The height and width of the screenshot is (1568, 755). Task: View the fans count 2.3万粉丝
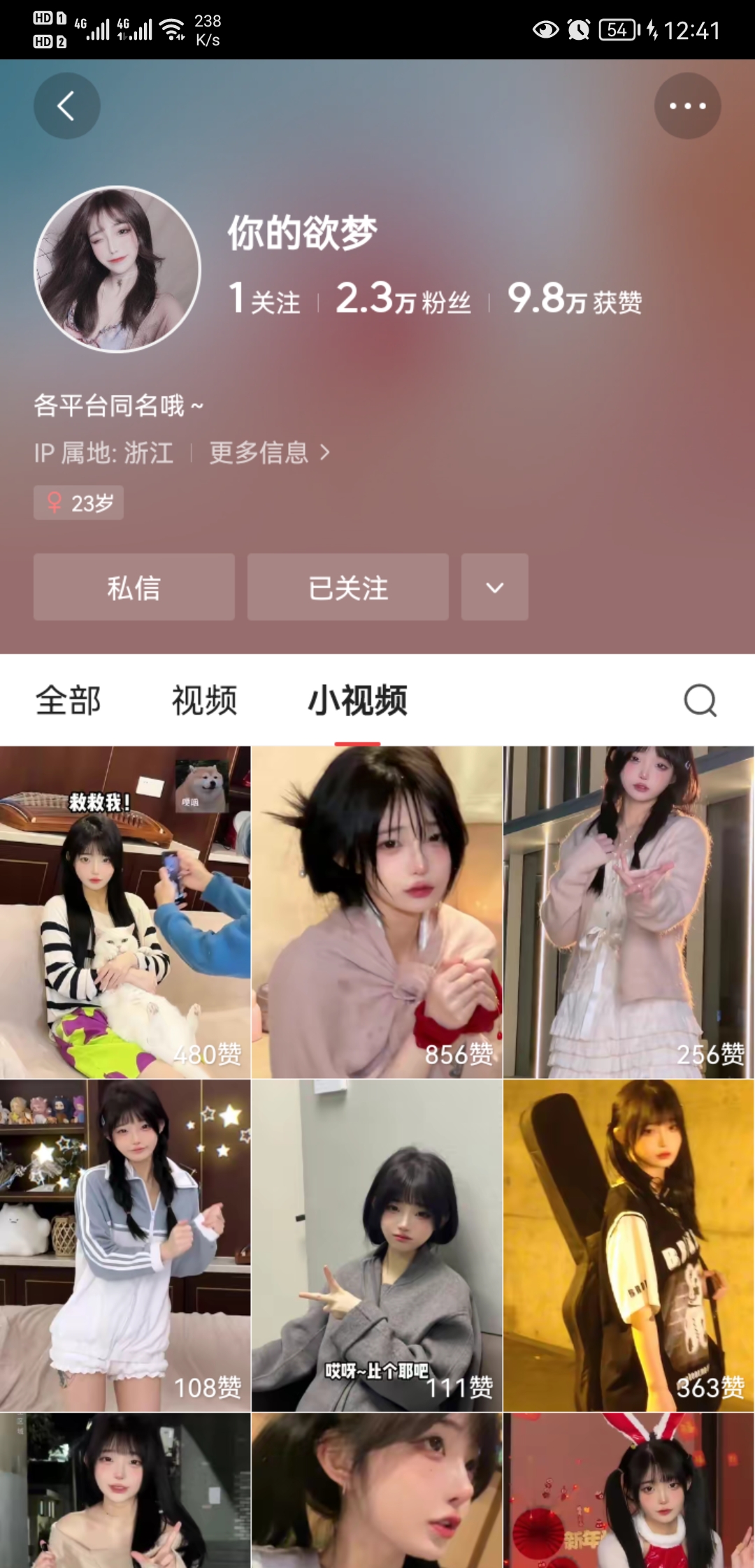point(403,299)
